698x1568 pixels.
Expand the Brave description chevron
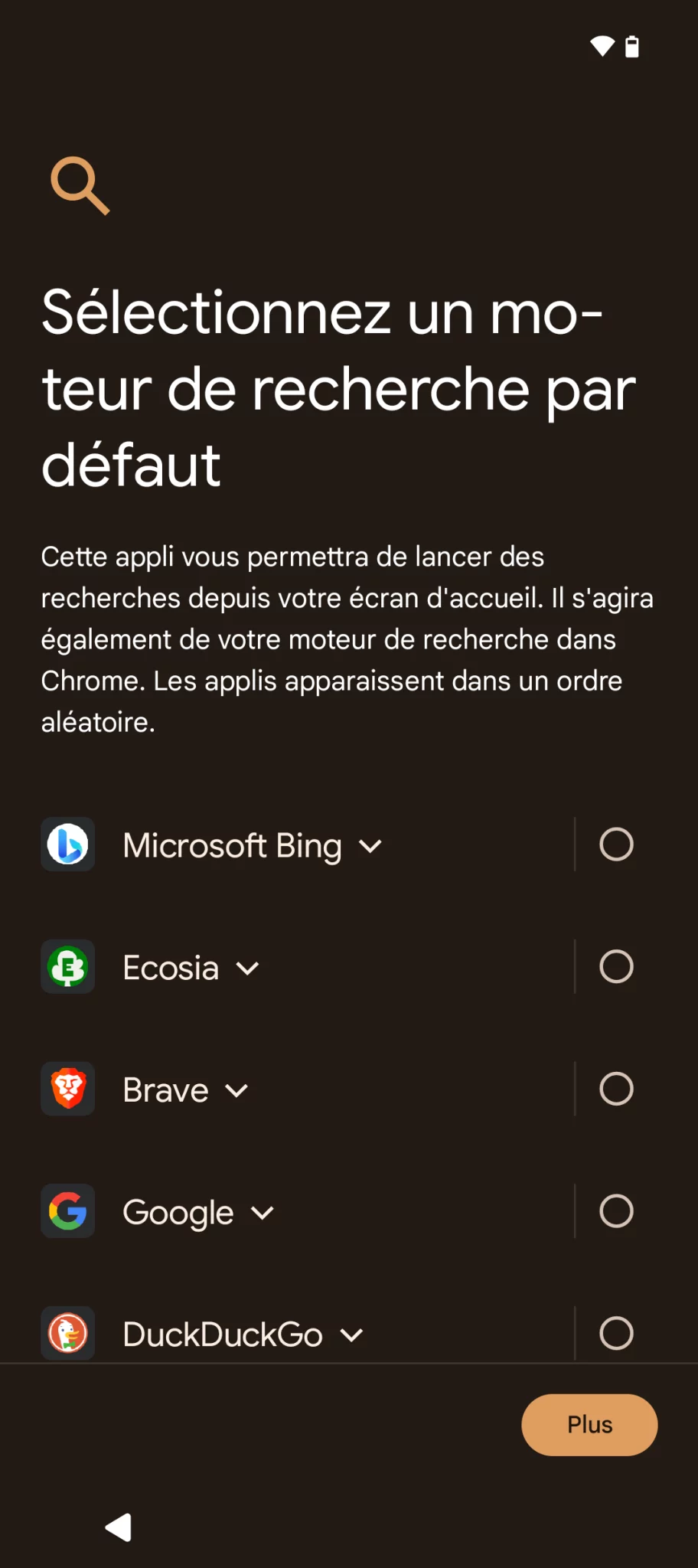(x=237, y=1091)
